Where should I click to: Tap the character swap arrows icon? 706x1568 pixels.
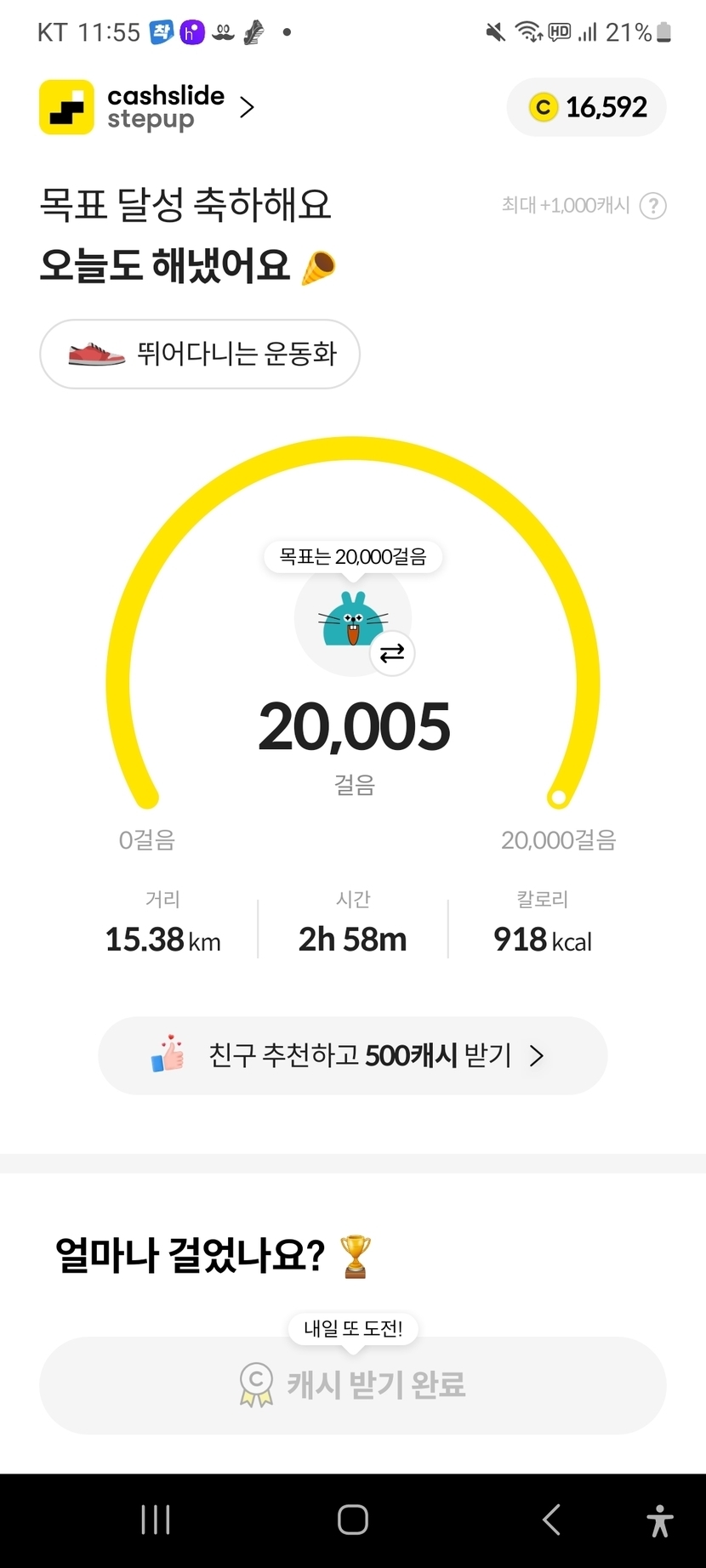pos(392,653)
